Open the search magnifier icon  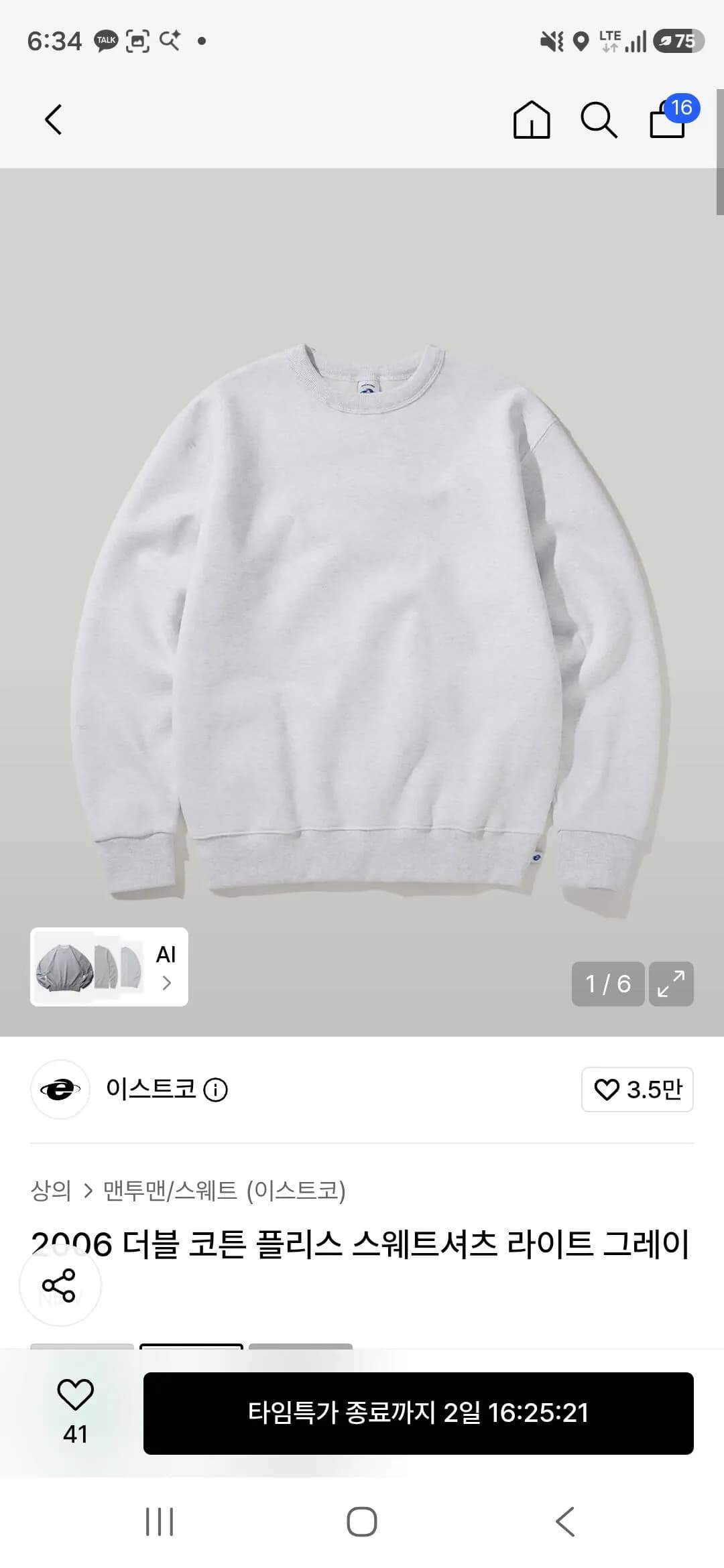(599, 120)
